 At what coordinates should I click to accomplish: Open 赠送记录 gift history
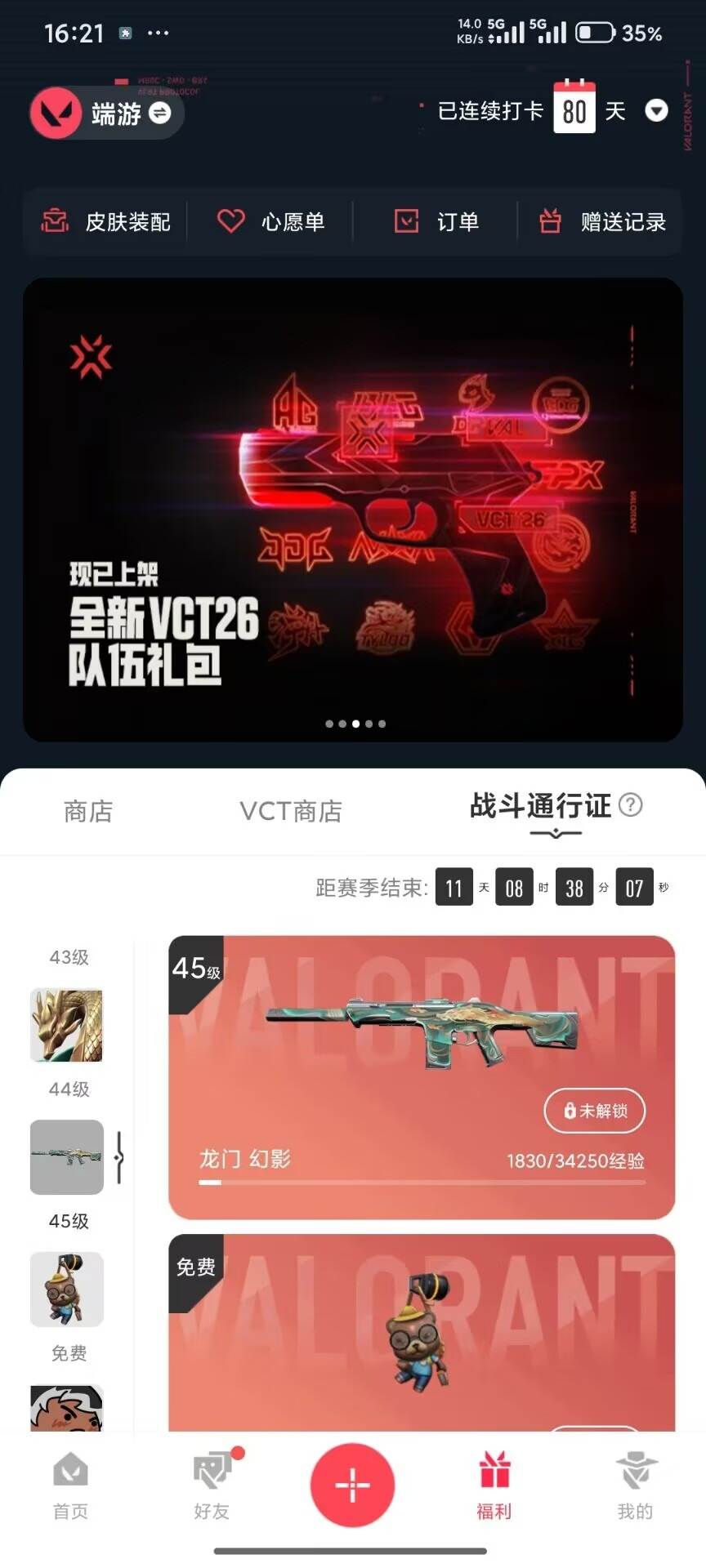click(603, 221)
